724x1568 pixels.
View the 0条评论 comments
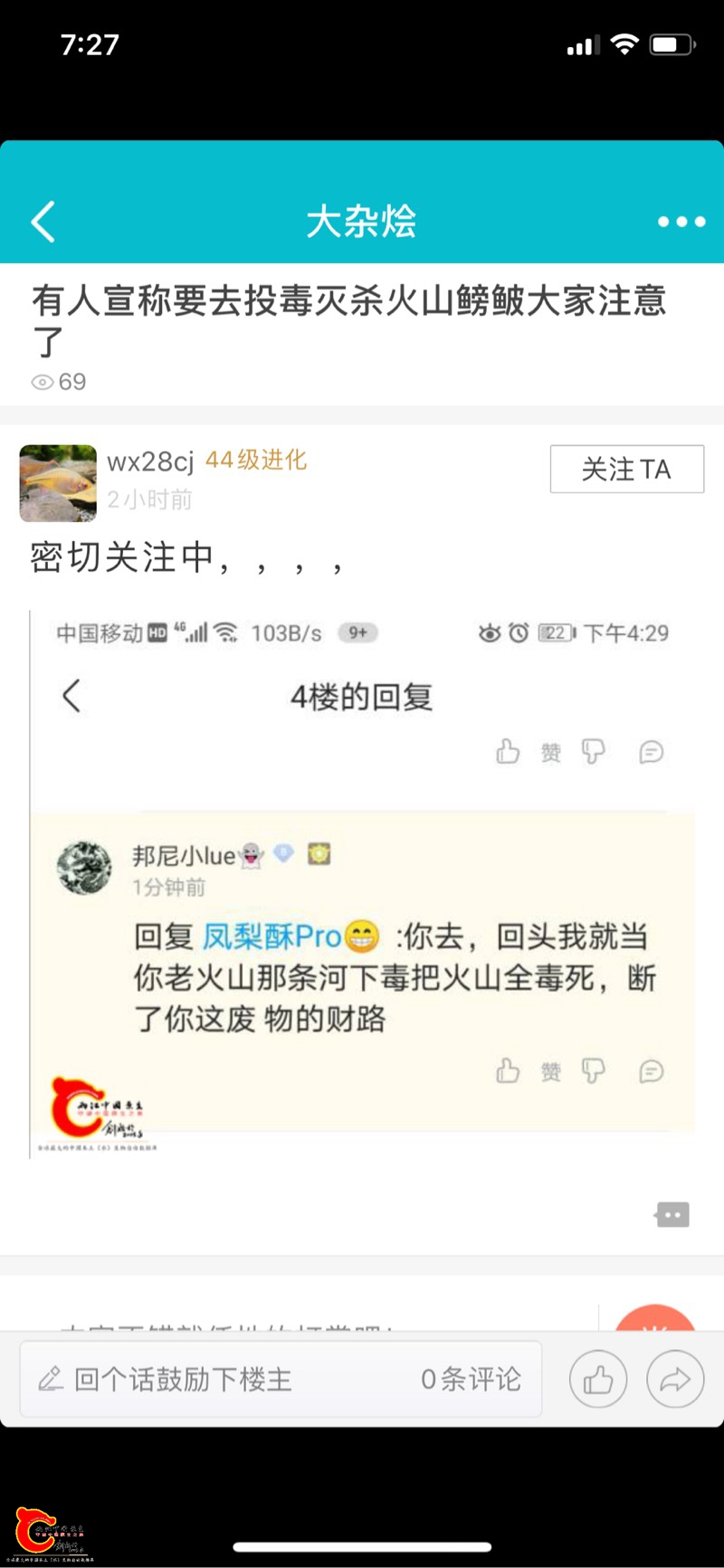click(471, 1379)
